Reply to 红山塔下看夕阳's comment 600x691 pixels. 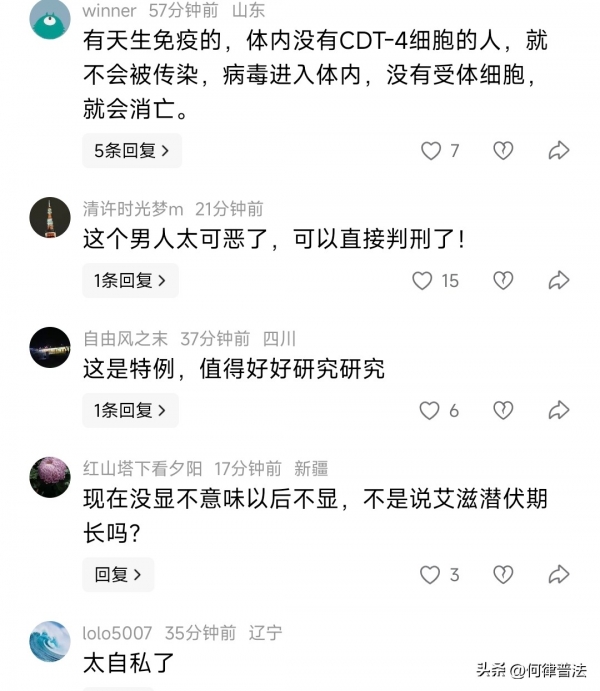[118, 575]
